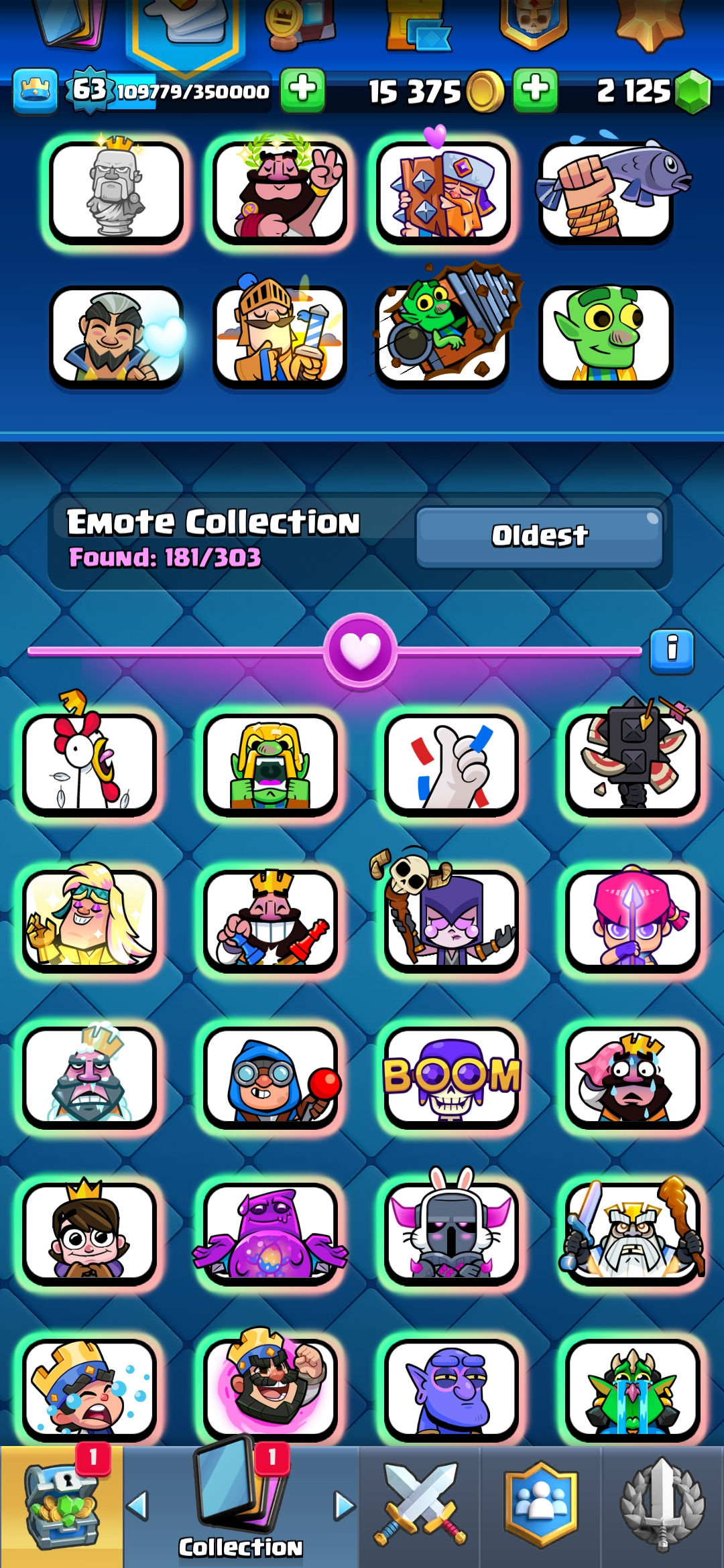Select the king with chess pieces emote
The height and width of the screenshot is (1568, 724).
click(270, 921)
